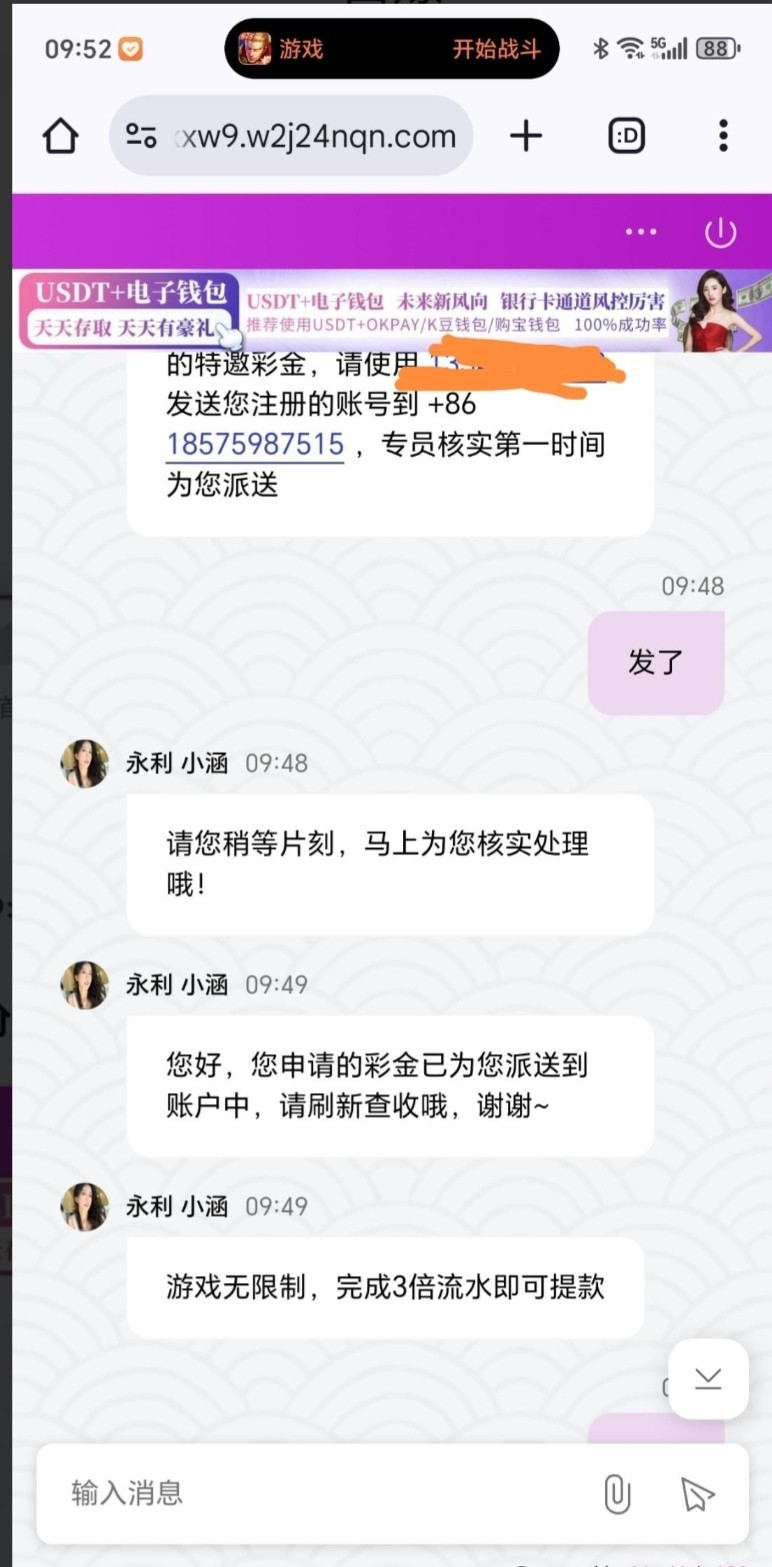
Task: Tap the power icon to end chat
Action: point(720,232)
